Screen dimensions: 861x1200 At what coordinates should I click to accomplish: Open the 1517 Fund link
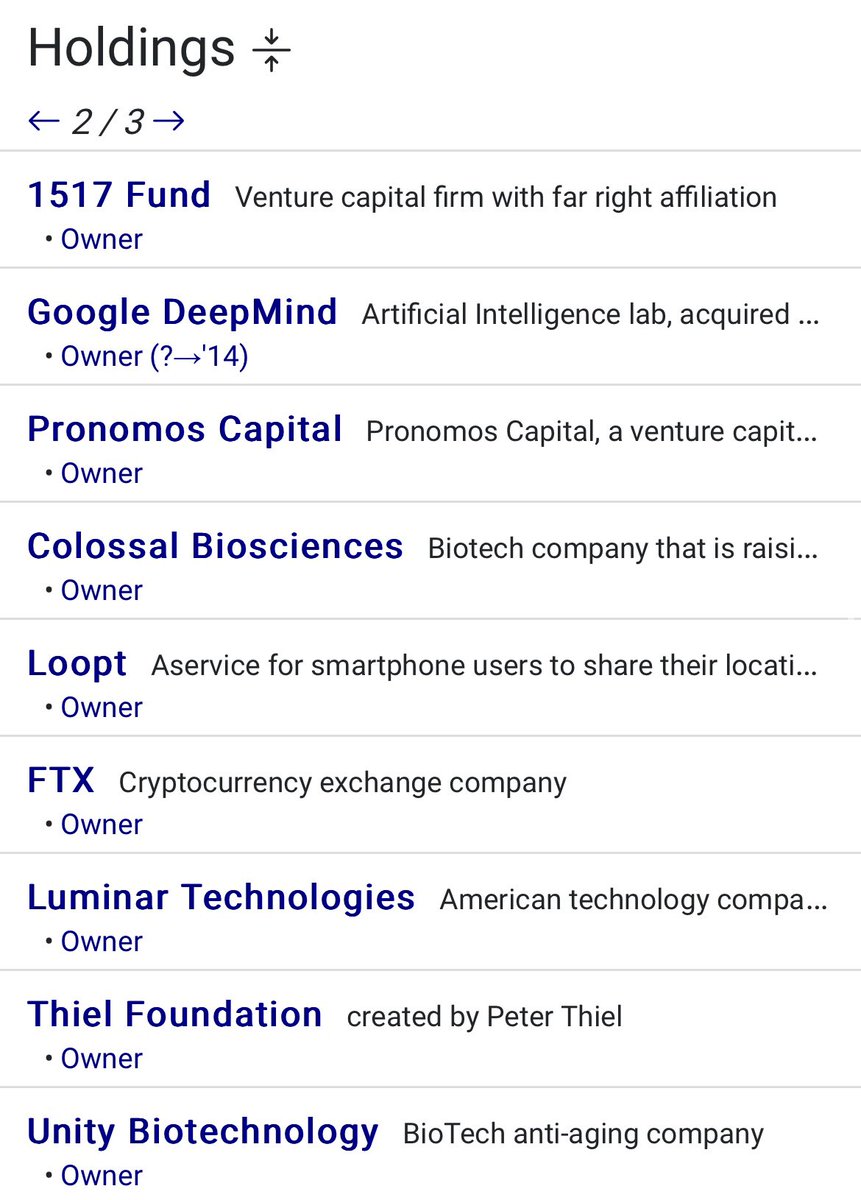point(119,195)
